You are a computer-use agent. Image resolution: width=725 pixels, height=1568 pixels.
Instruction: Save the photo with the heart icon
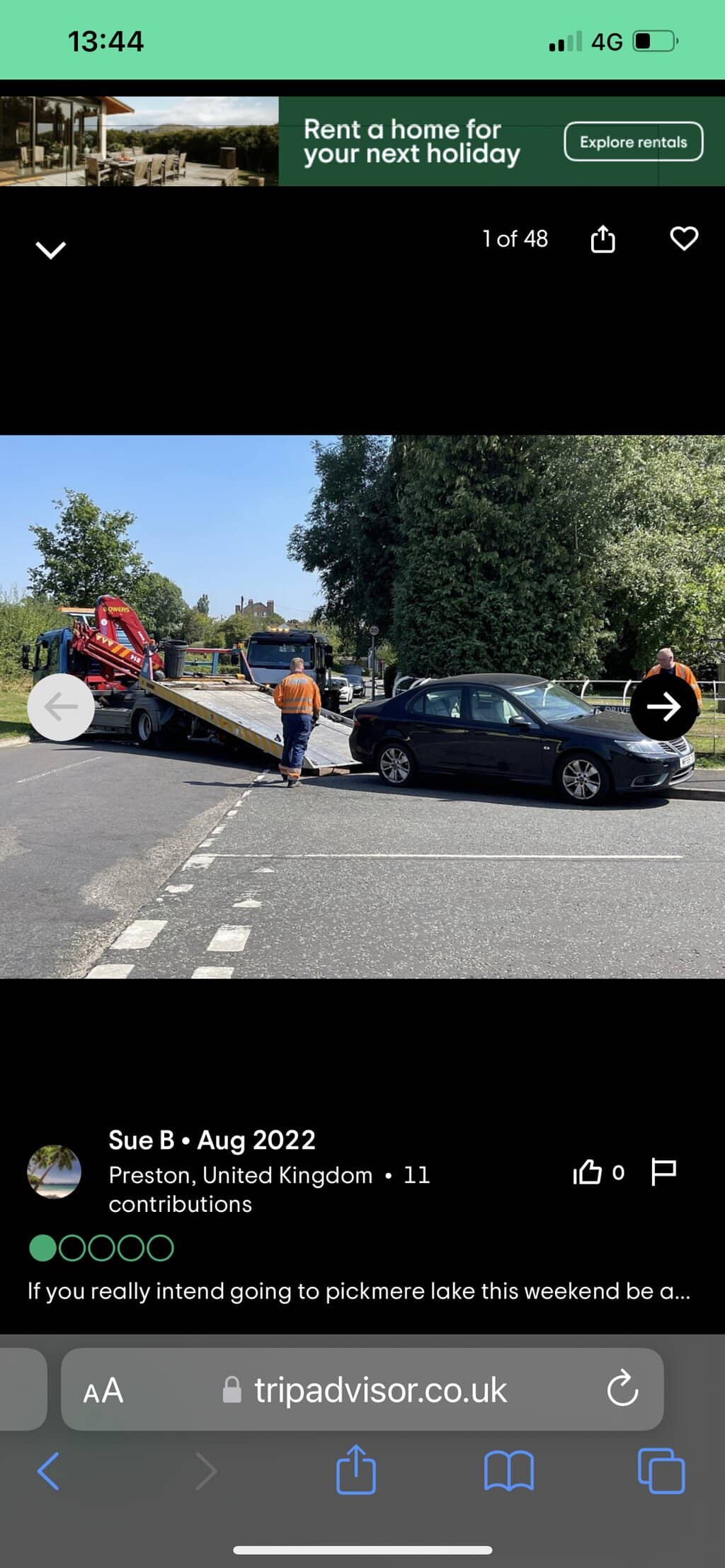click(x=684, y=239)
